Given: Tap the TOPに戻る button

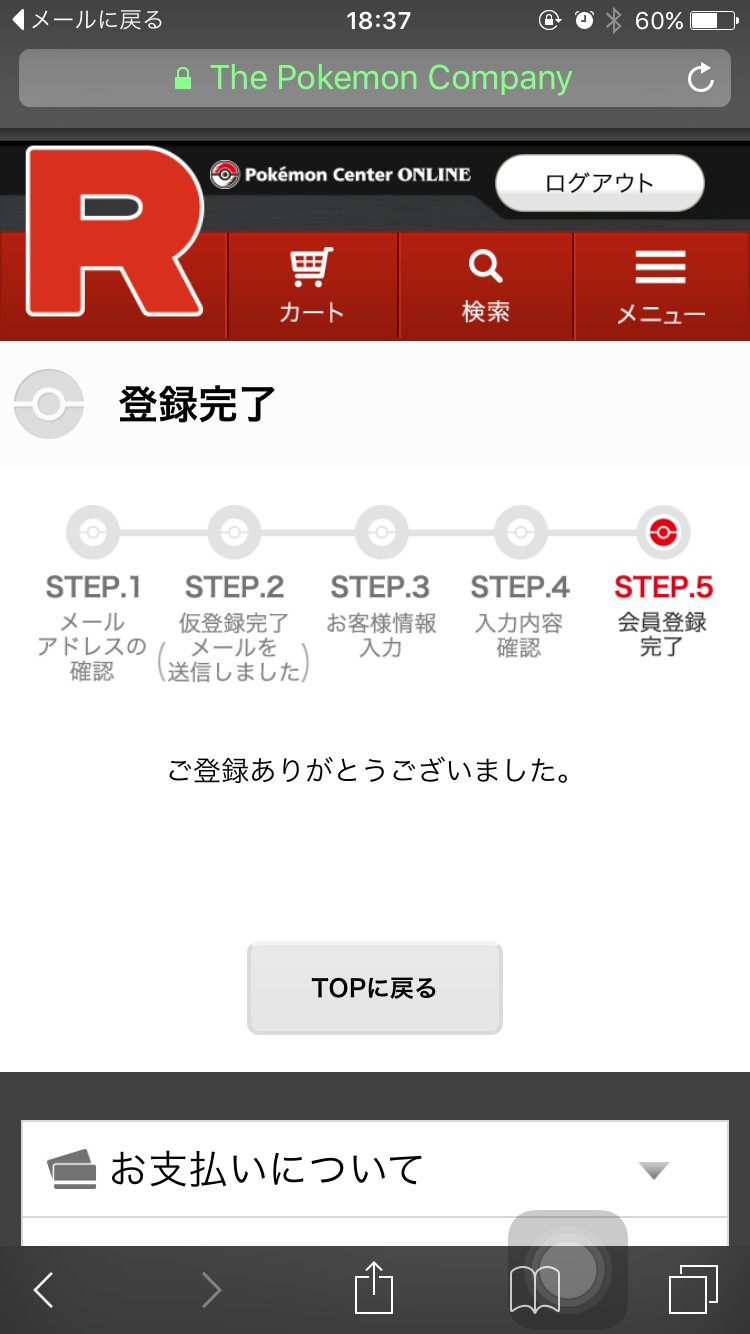Looking at the screenshot, I should 375,988.
